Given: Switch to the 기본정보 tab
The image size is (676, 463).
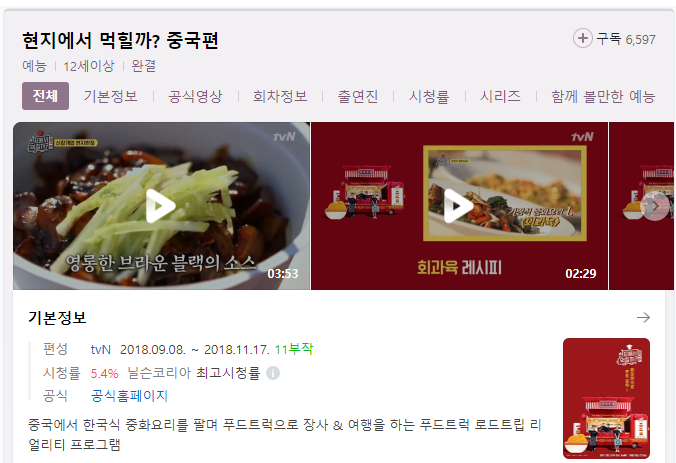Looking at the screenshot, I should click(110, 97).
